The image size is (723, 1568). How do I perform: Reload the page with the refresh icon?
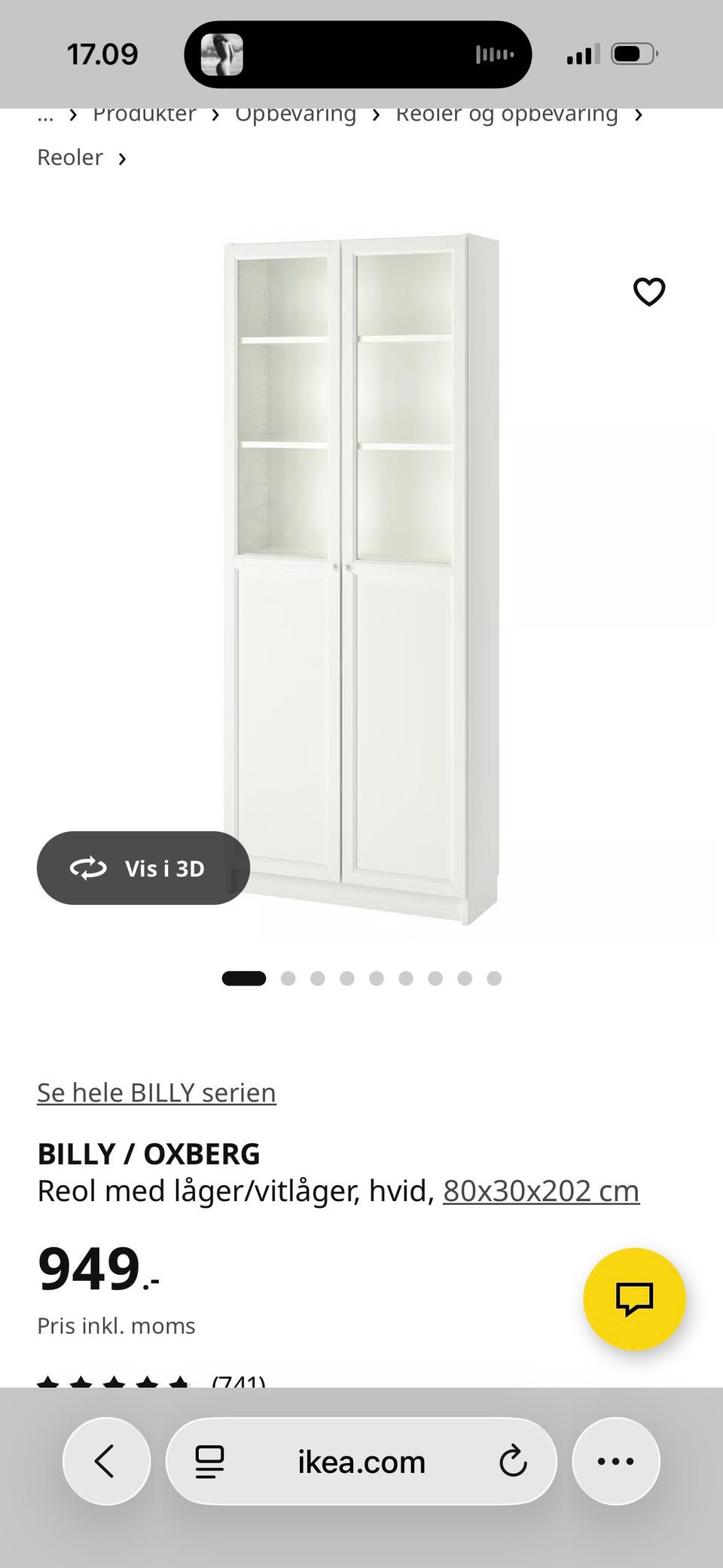pyautogui.click(x=514, y=1460)
